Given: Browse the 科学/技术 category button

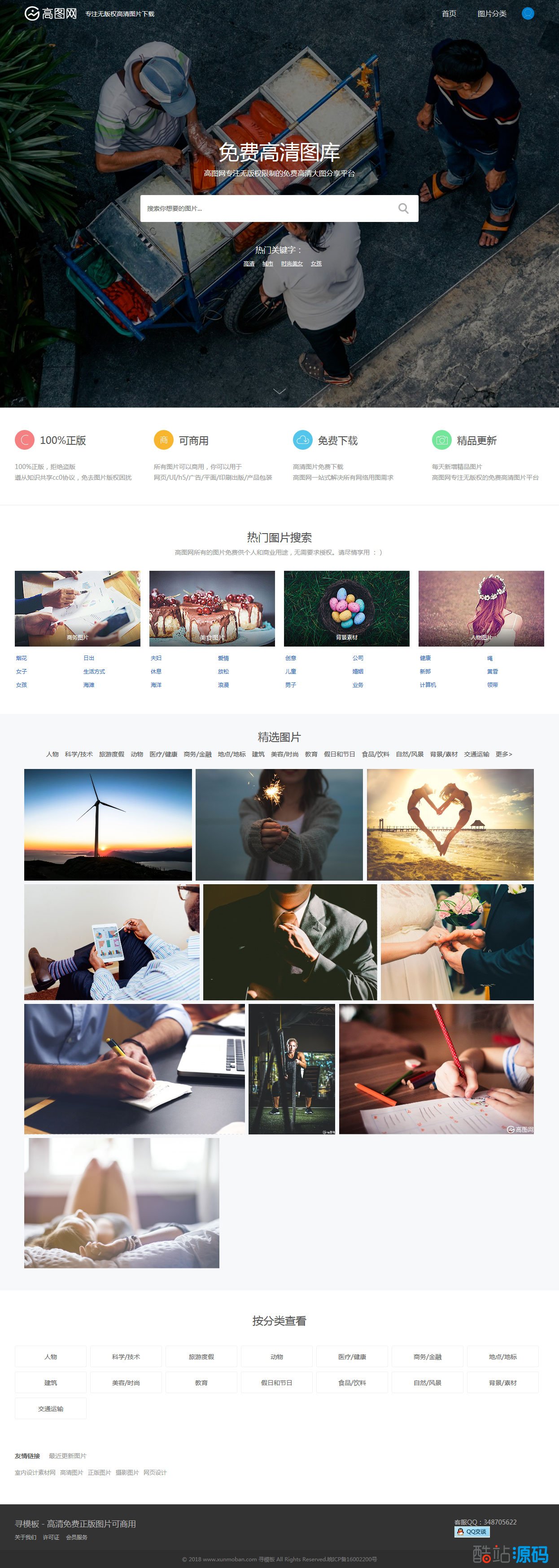Looking at the screenshot, I should point(126,1357).
